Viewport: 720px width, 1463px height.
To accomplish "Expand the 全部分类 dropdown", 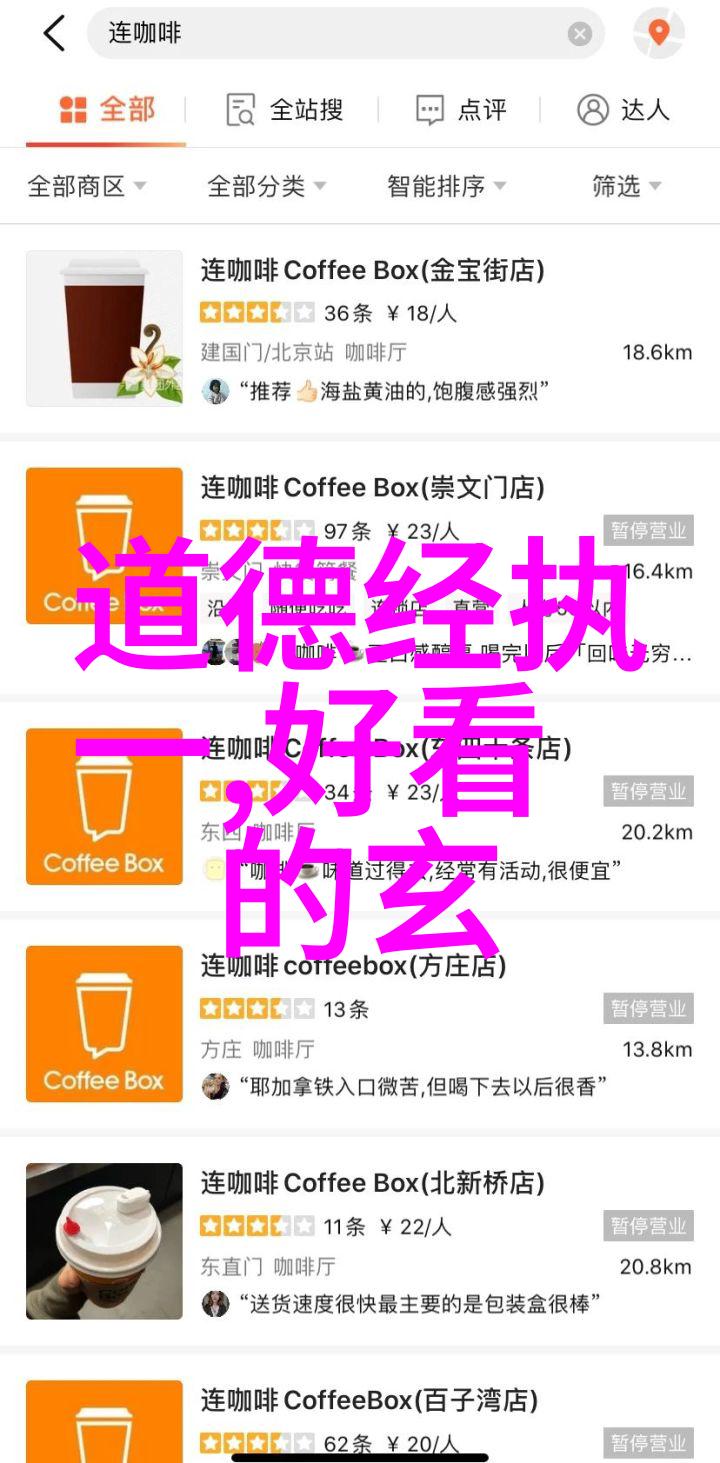I will [x=266, y=186].
